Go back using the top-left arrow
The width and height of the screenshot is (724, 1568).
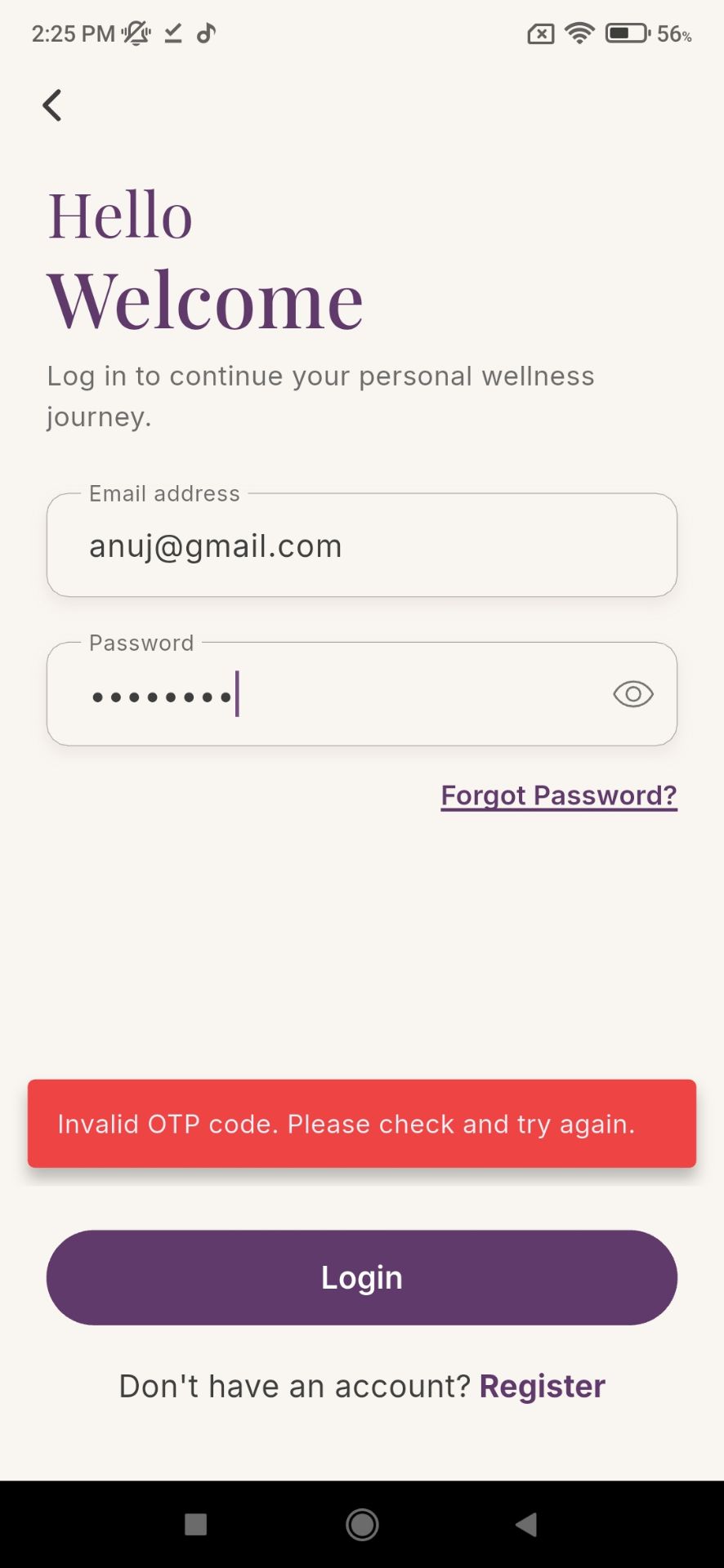tap(52, 105)
